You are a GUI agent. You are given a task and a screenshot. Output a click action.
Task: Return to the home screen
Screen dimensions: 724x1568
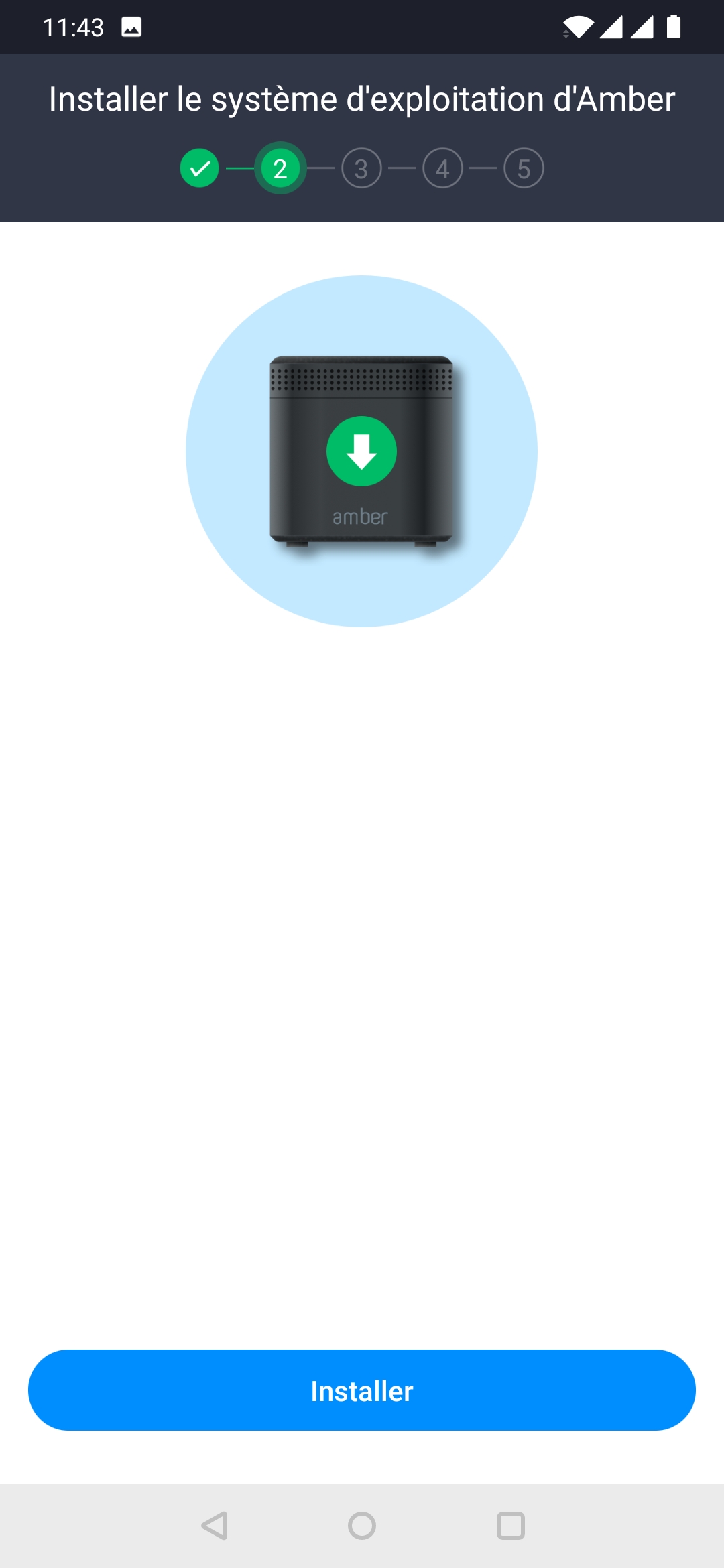coord(362,1526)
